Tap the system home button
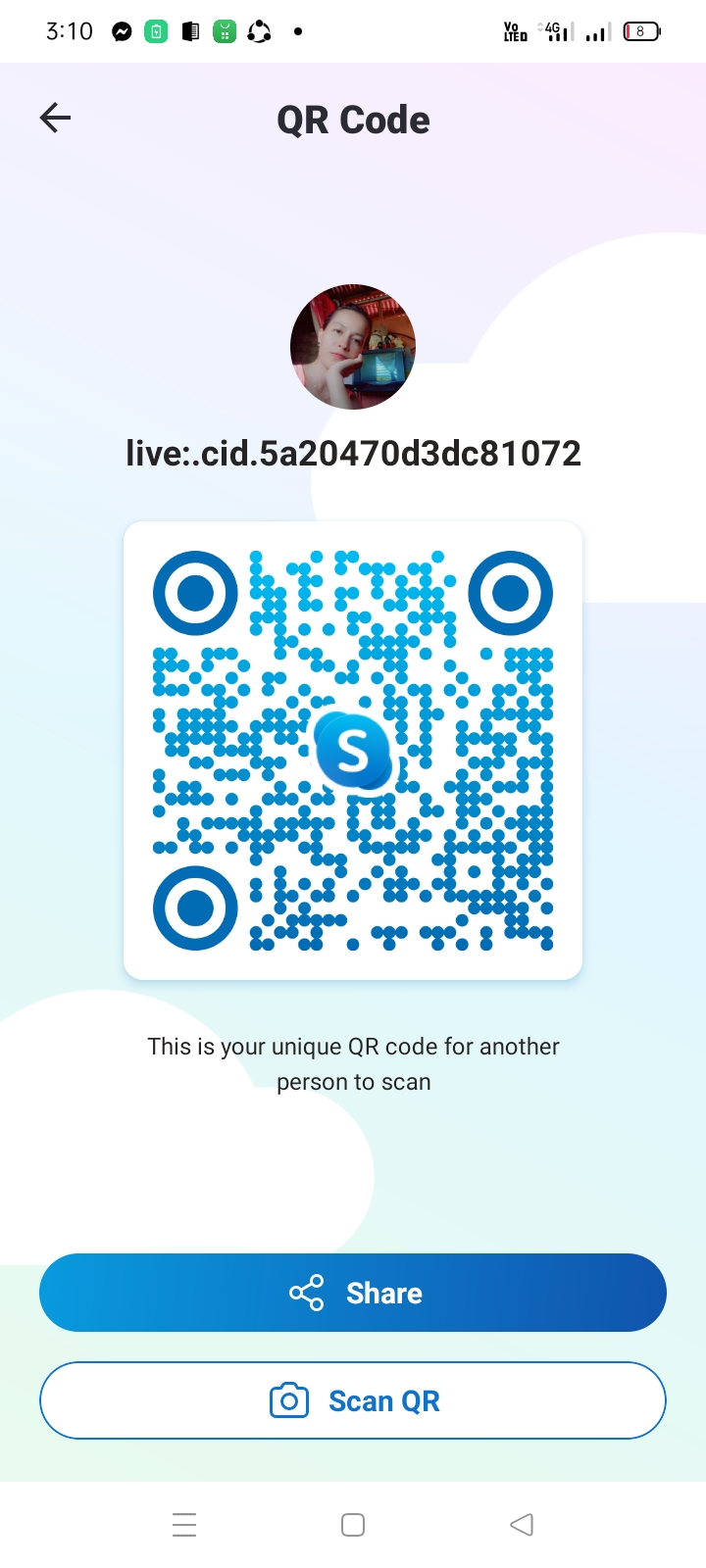The height and width of the screenshot is (1568, 706). coord(353,1525)
